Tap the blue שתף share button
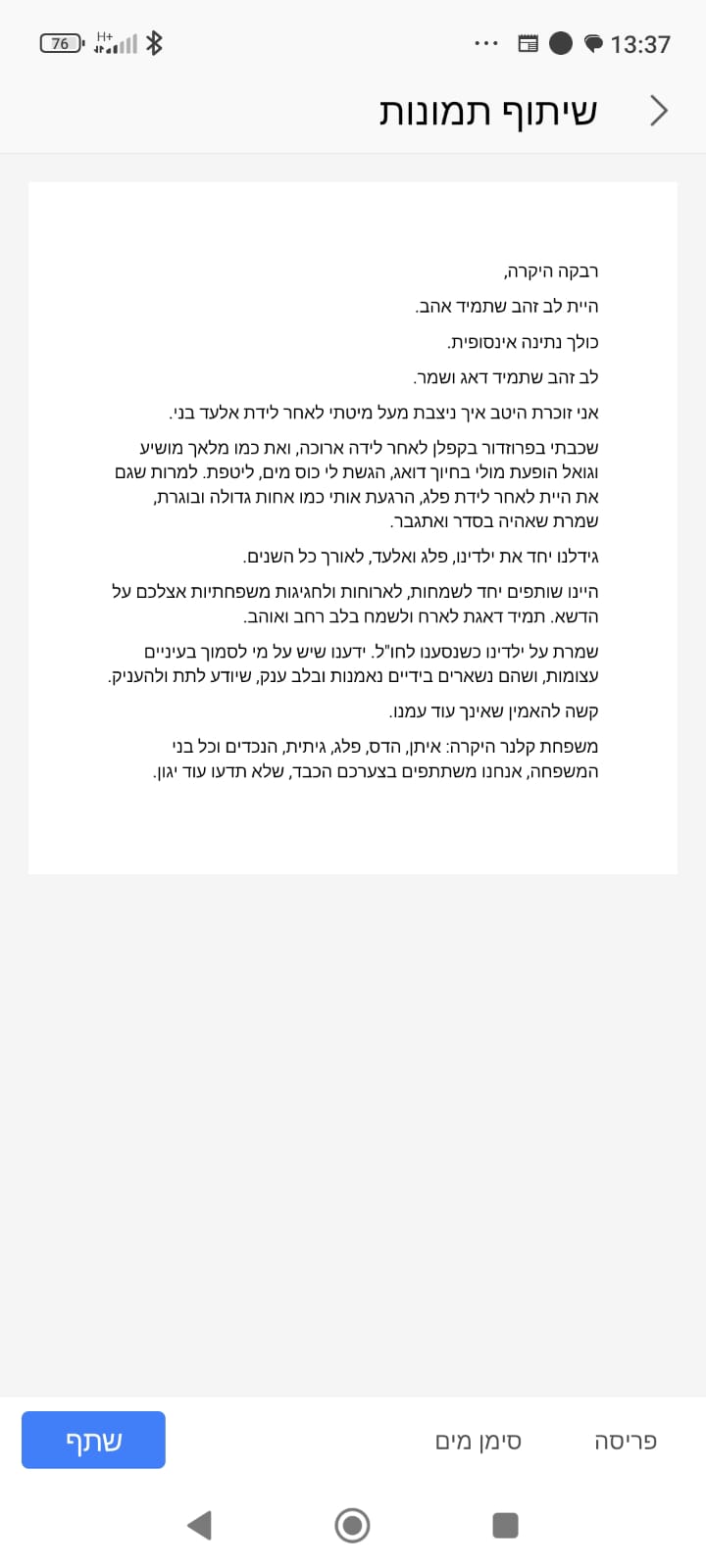The width and height of the screenshot is (706, 1568). [93, 1440]
